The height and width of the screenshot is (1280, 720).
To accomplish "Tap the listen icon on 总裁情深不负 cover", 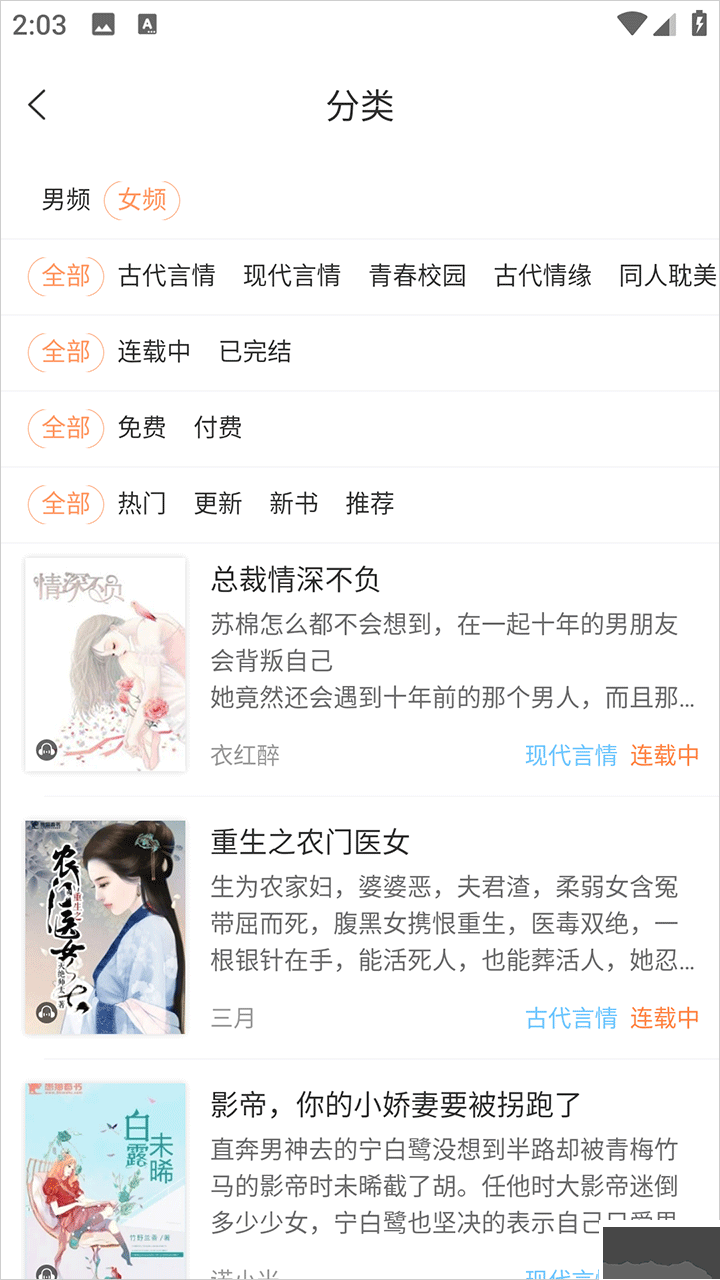I will (44, 750).
